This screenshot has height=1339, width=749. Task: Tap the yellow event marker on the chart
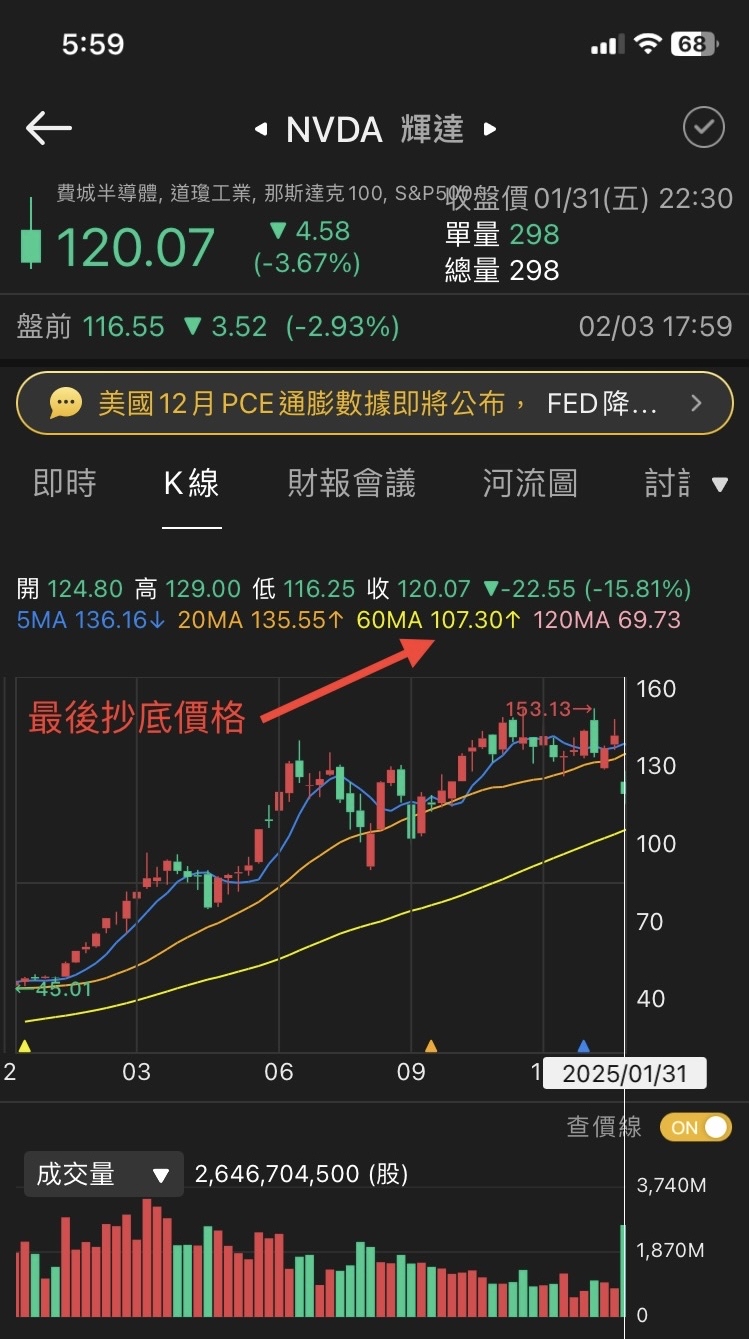click(x=25, y=1046)
